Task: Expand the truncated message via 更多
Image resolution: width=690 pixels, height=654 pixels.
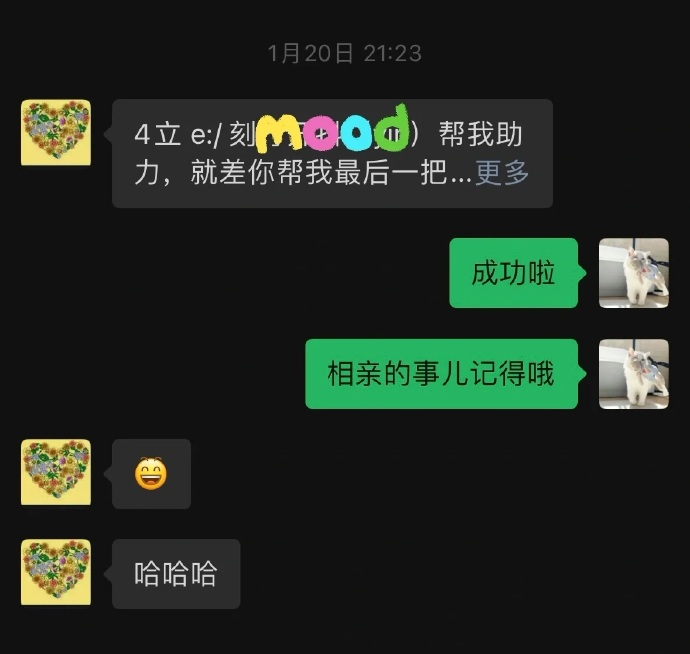Action: [x=502, y=173]
